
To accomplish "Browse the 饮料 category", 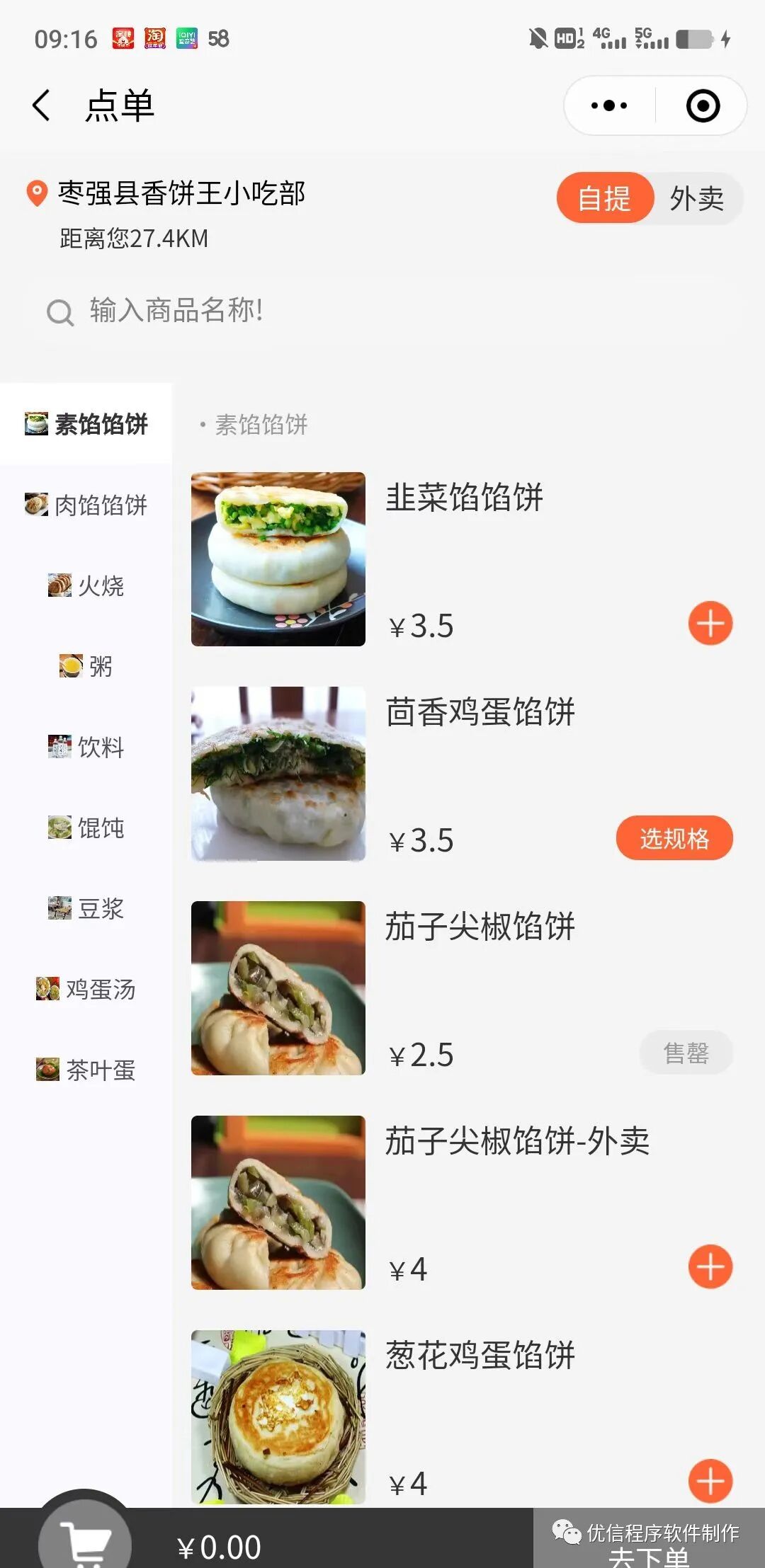I will click(x=86, y=747).
